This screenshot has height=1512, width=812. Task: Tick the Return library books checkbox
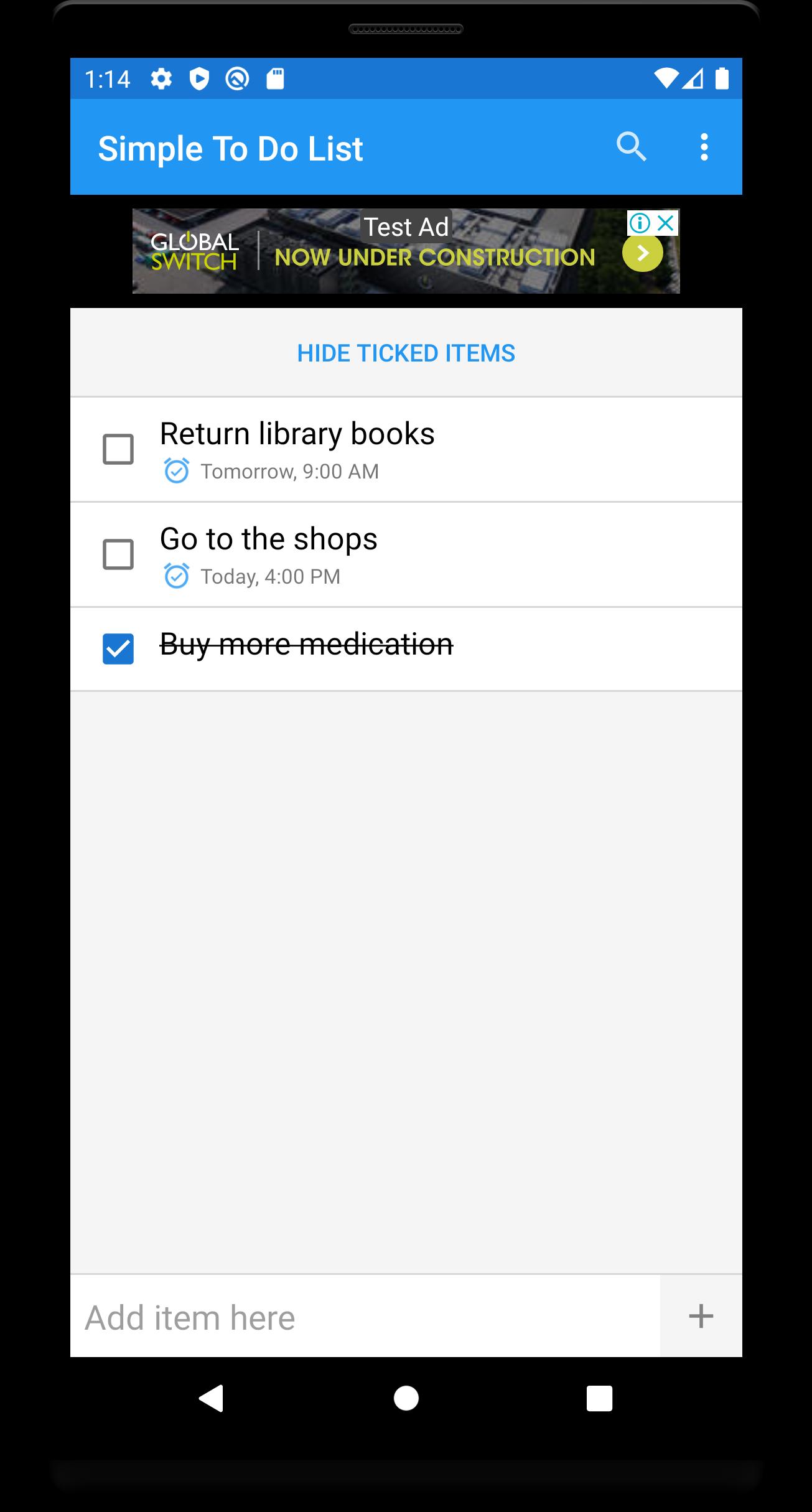click(x=118, y=449)
